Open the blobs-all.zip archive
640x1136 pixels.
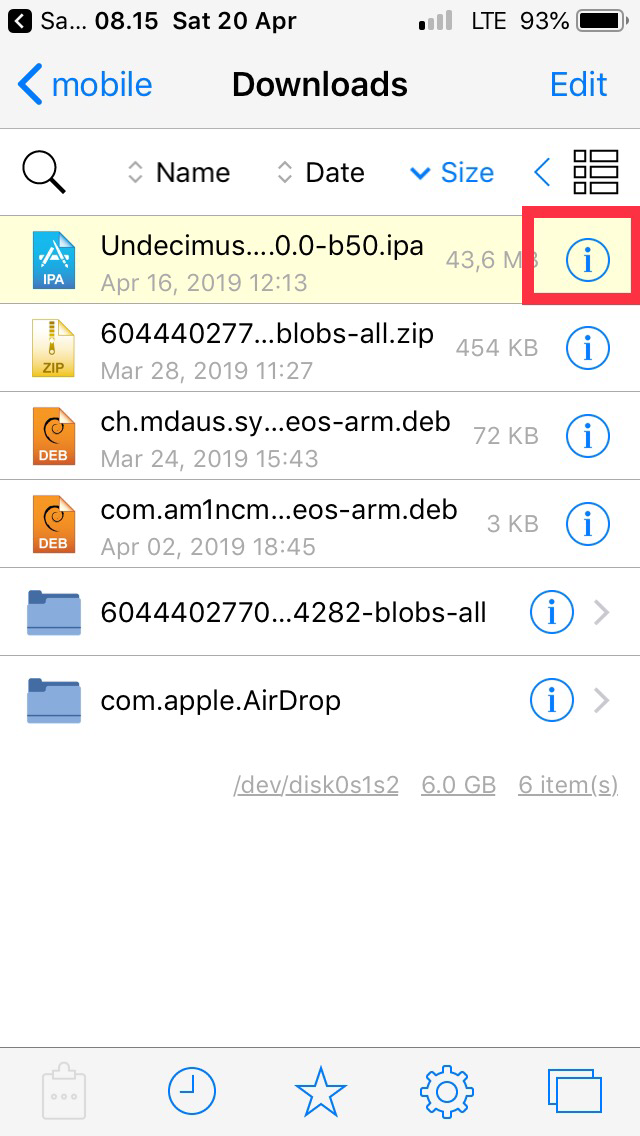[267, 347]
